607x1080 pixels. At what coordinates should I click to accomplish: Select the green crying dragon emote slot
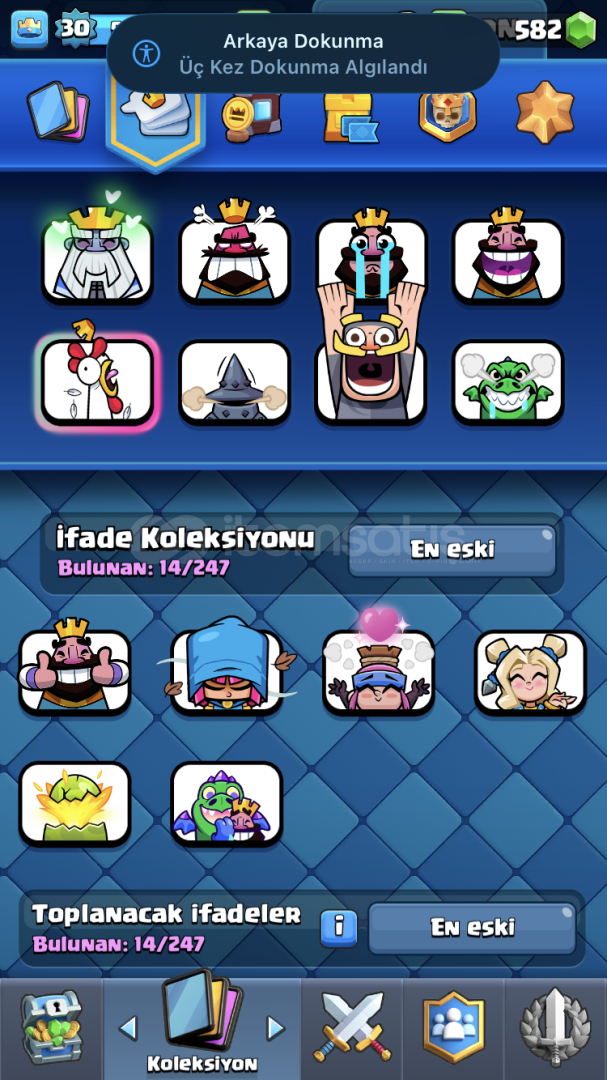[x=508, y=382]
